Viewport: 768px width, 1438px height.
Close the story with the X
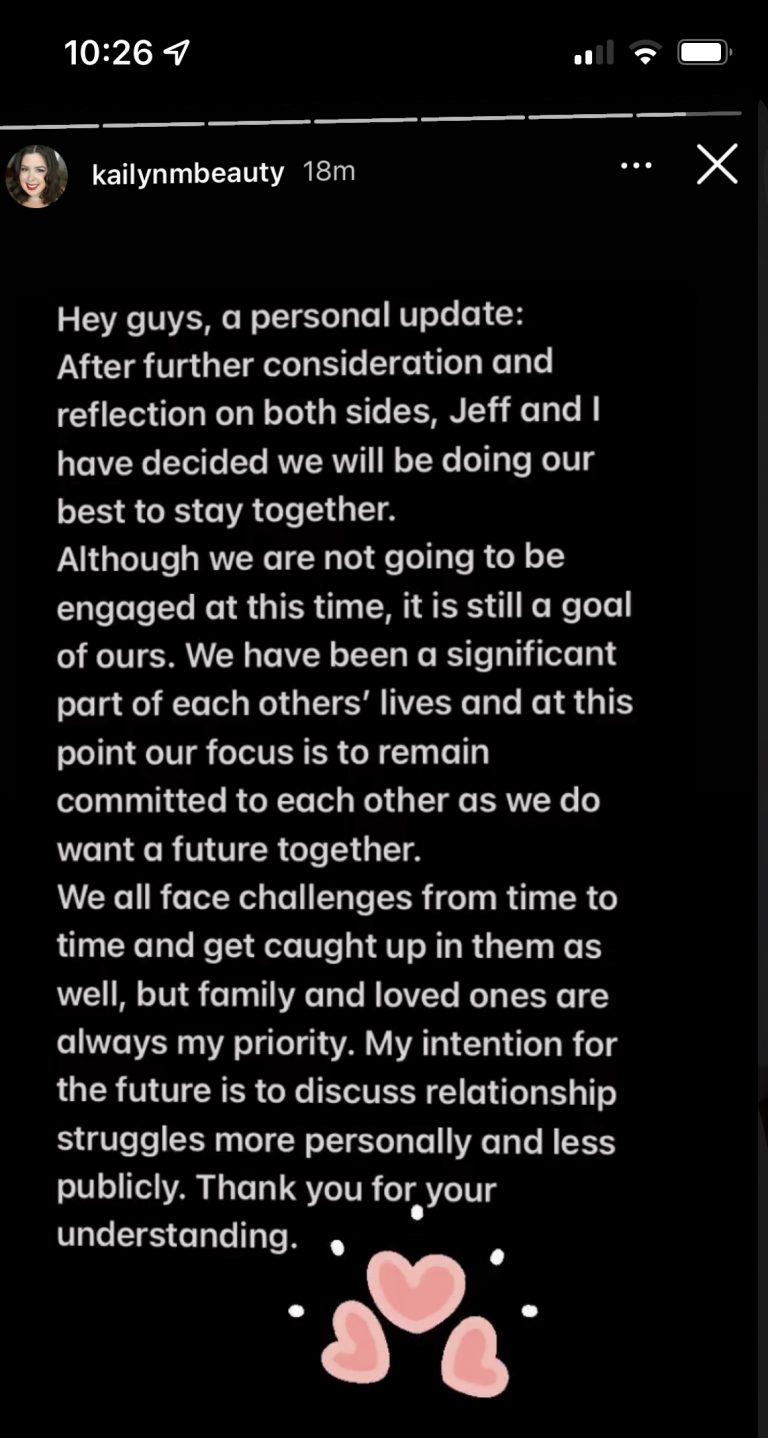717,164
